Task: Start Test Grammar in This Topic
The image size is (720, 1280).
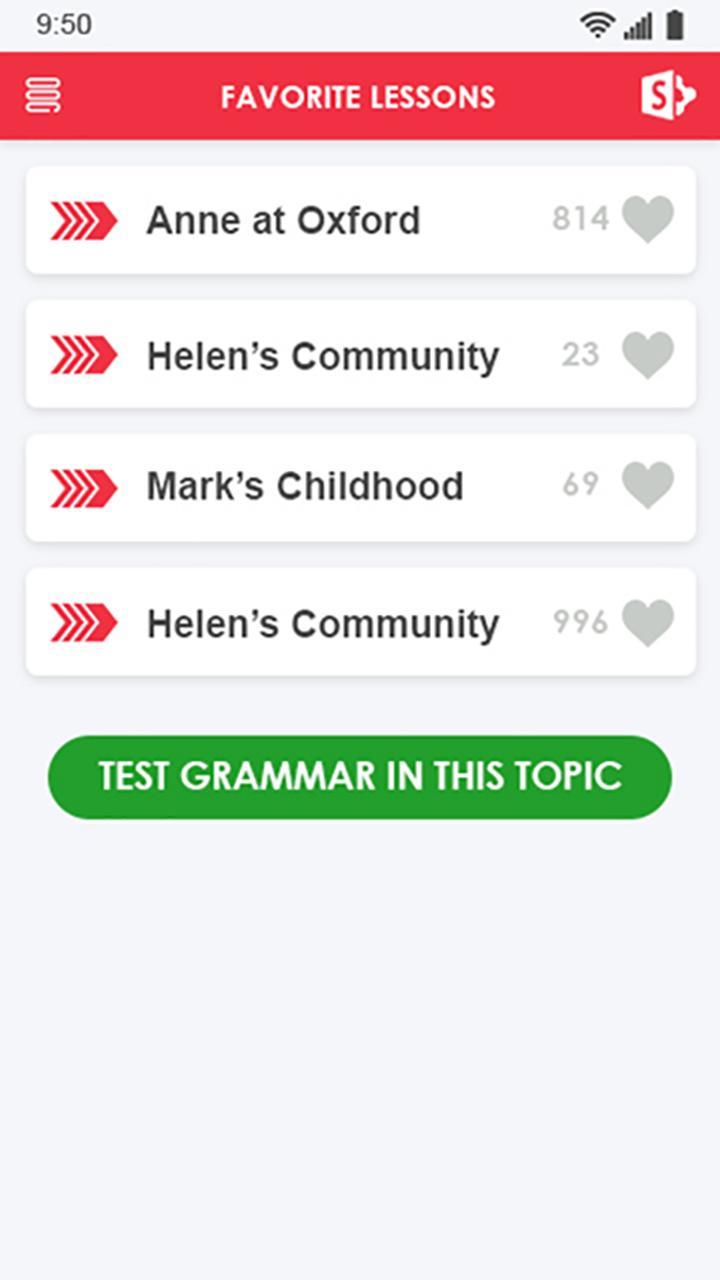Action: pyautogui.click(x=360, y=777)
